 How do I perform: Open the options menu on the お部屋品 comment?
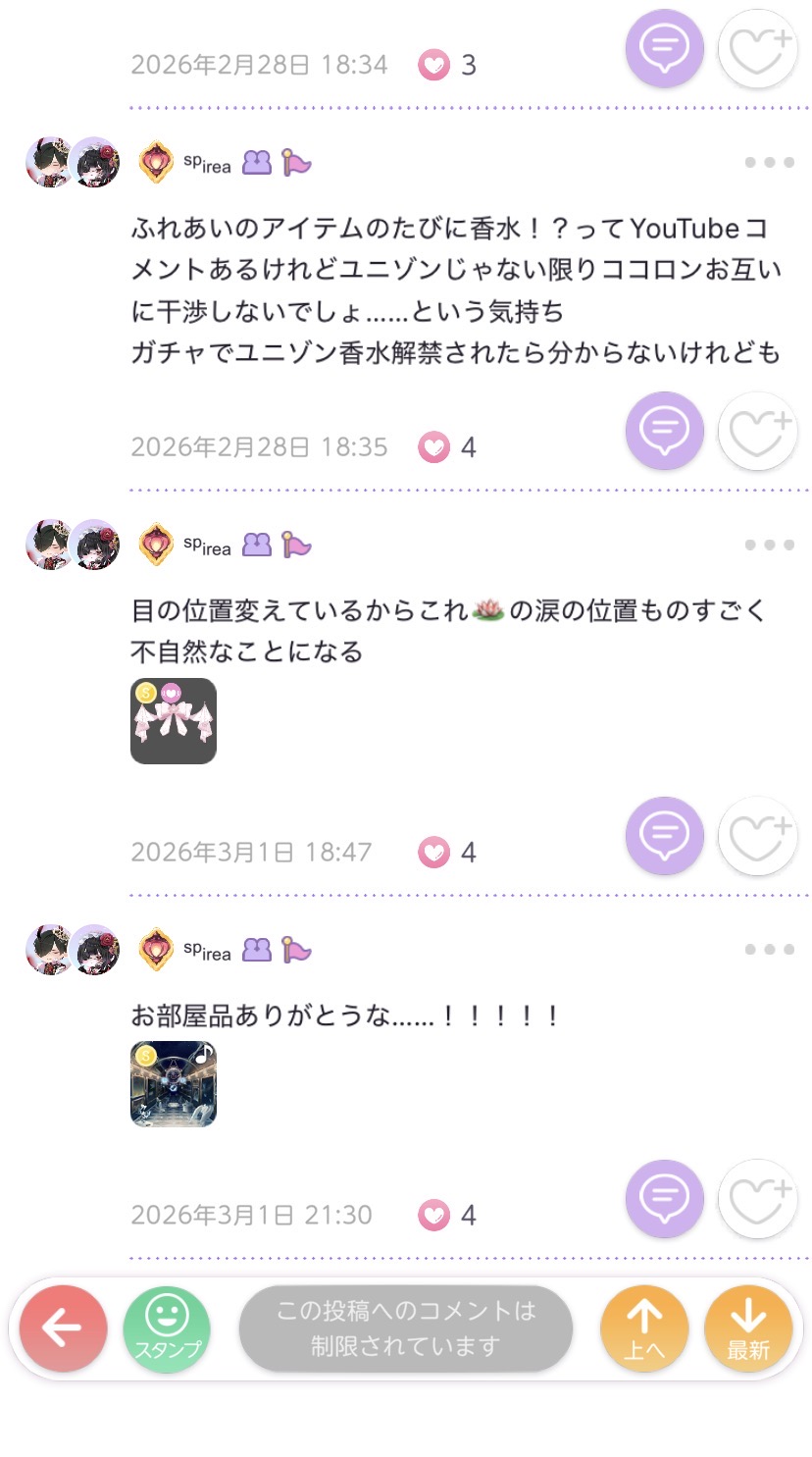769,950
